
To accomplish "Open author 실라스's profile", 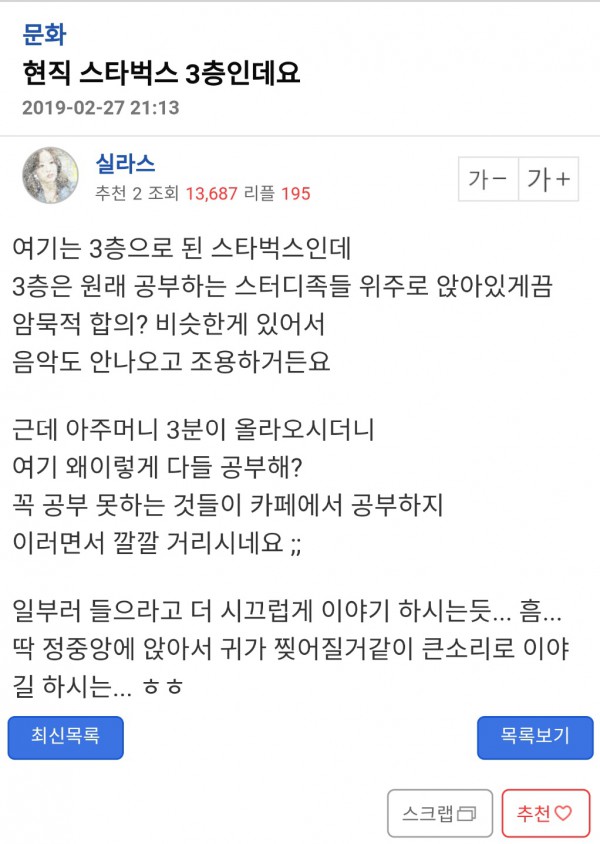I will (x=124, y=165).
